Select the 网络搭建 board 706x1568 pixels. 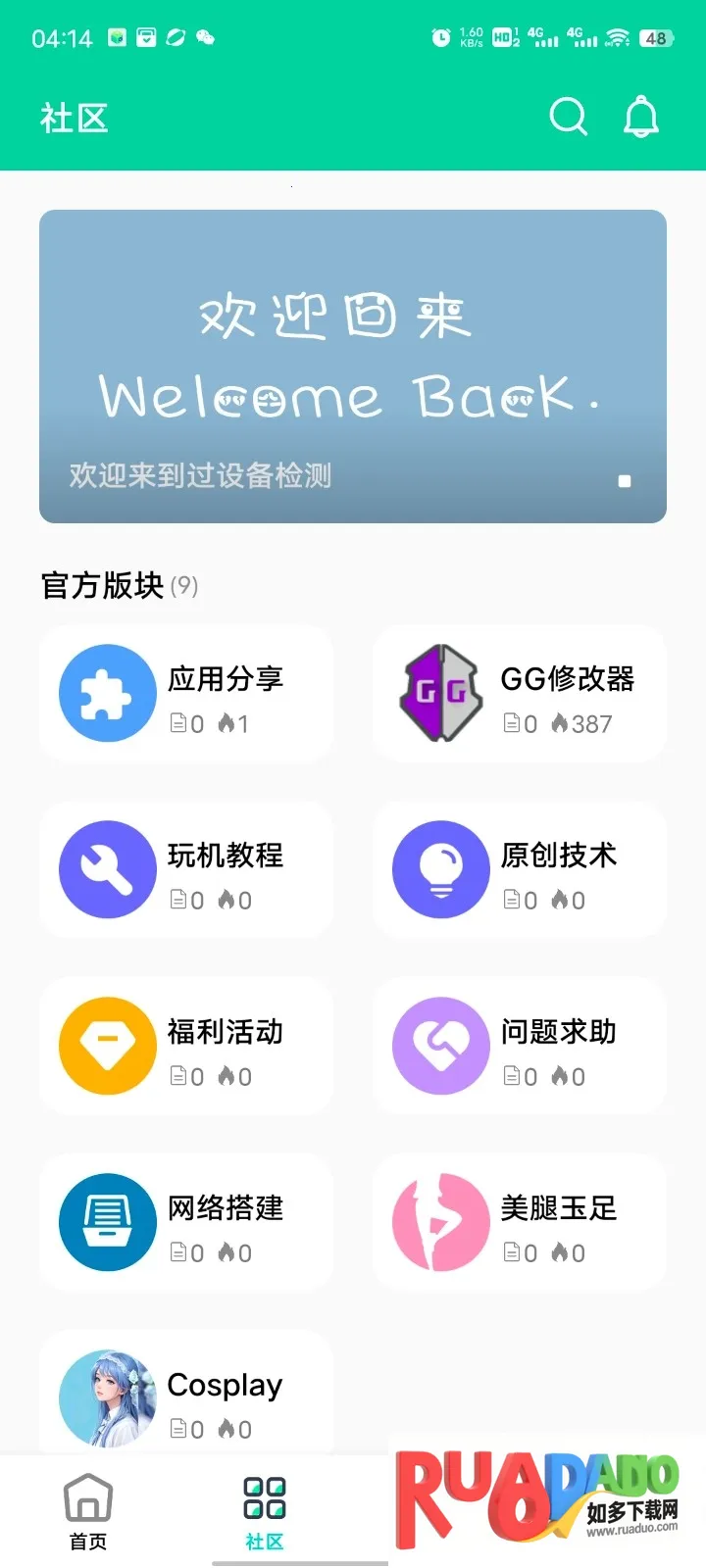[x=186, y=1223]
